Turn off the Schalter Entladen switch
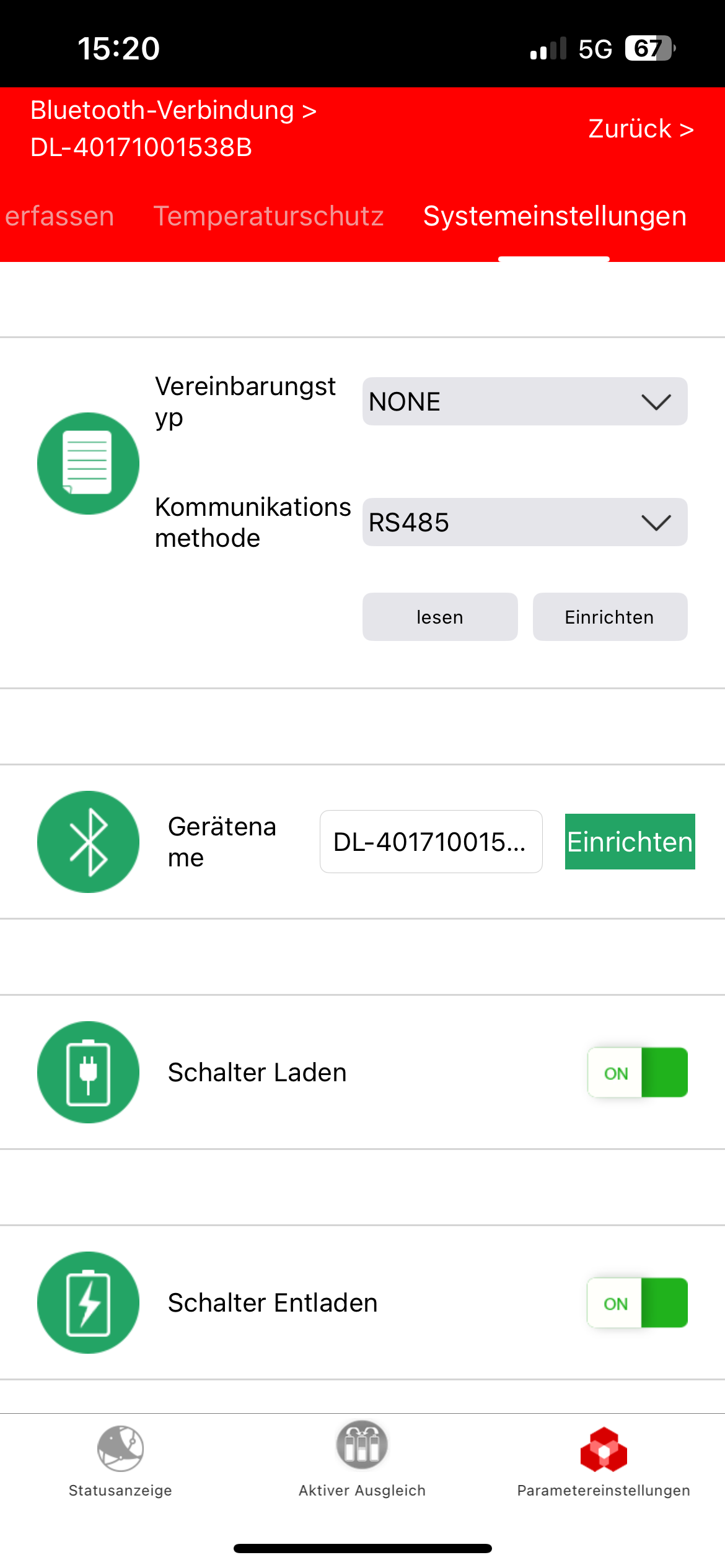This screenshot has width=725, height=1568. point(638,1303)
